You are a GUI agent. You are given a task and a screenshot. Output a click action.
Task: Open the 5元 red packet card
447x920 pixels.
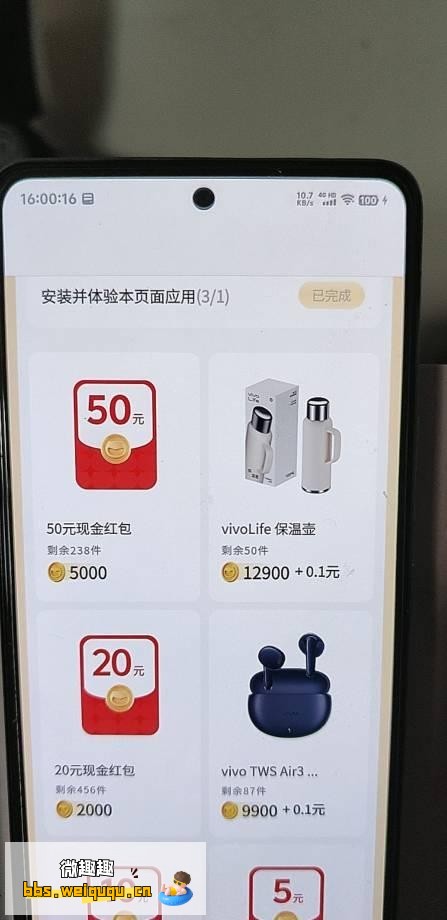point(290,882)
